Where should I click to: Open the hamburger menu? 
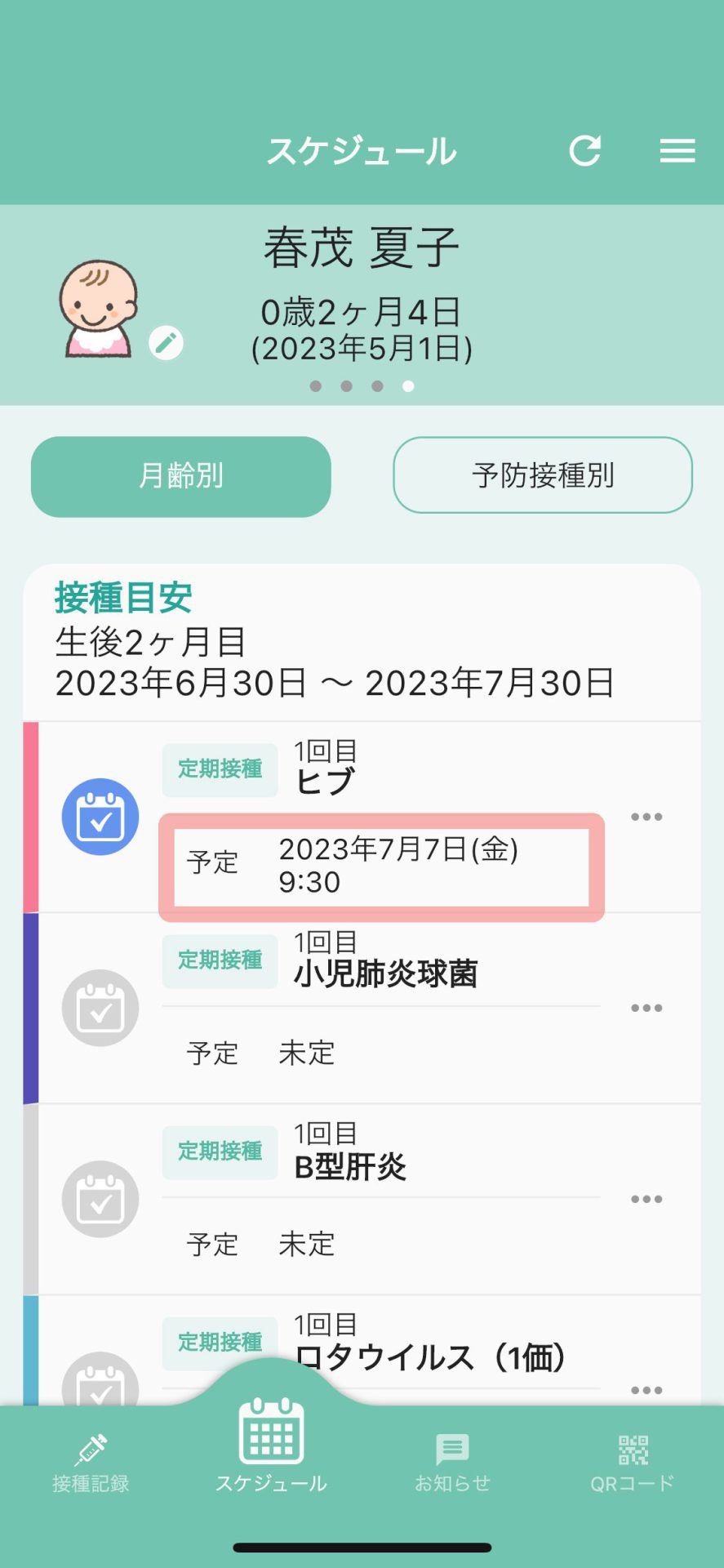click(677, 151)
